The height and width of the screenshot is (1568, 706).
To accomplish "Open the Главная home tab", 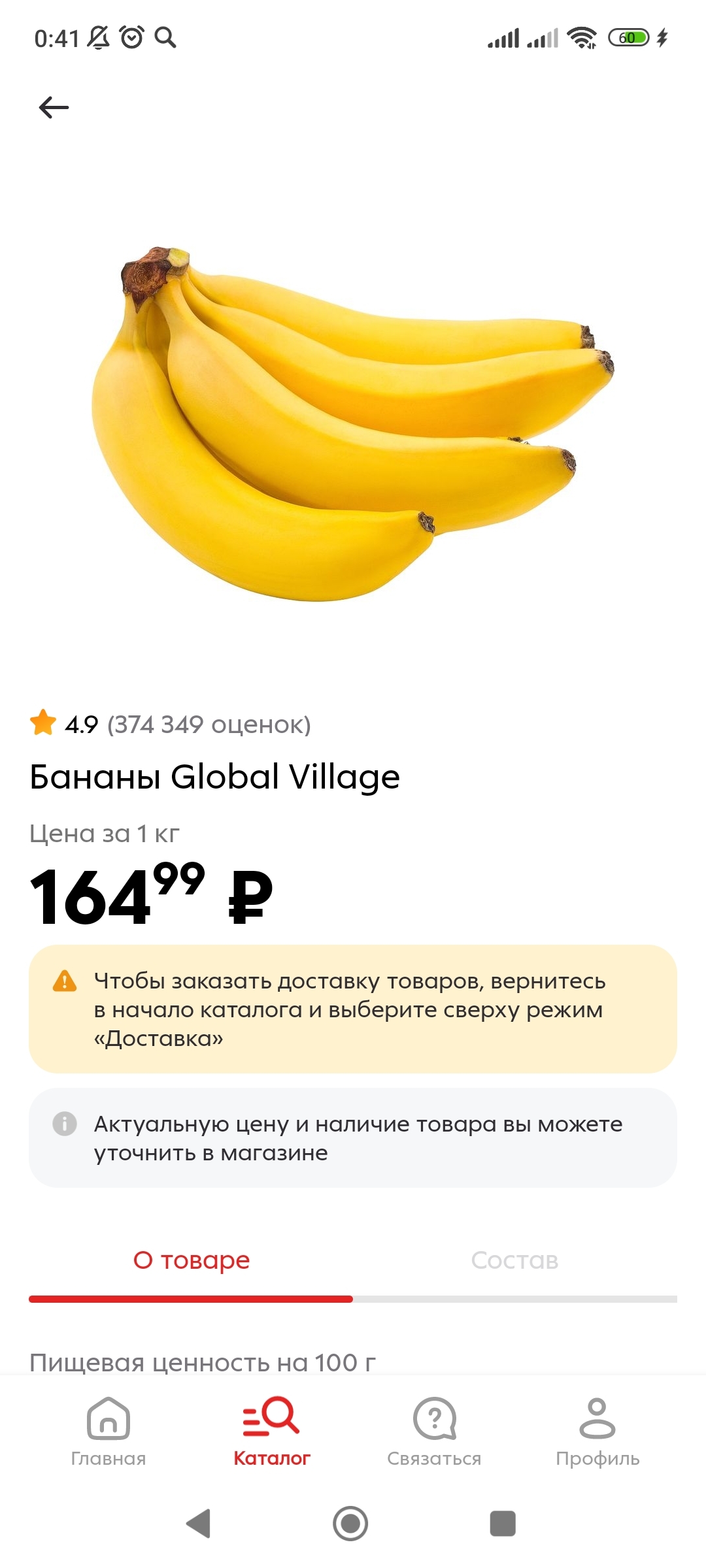I will click(109, 1431).
